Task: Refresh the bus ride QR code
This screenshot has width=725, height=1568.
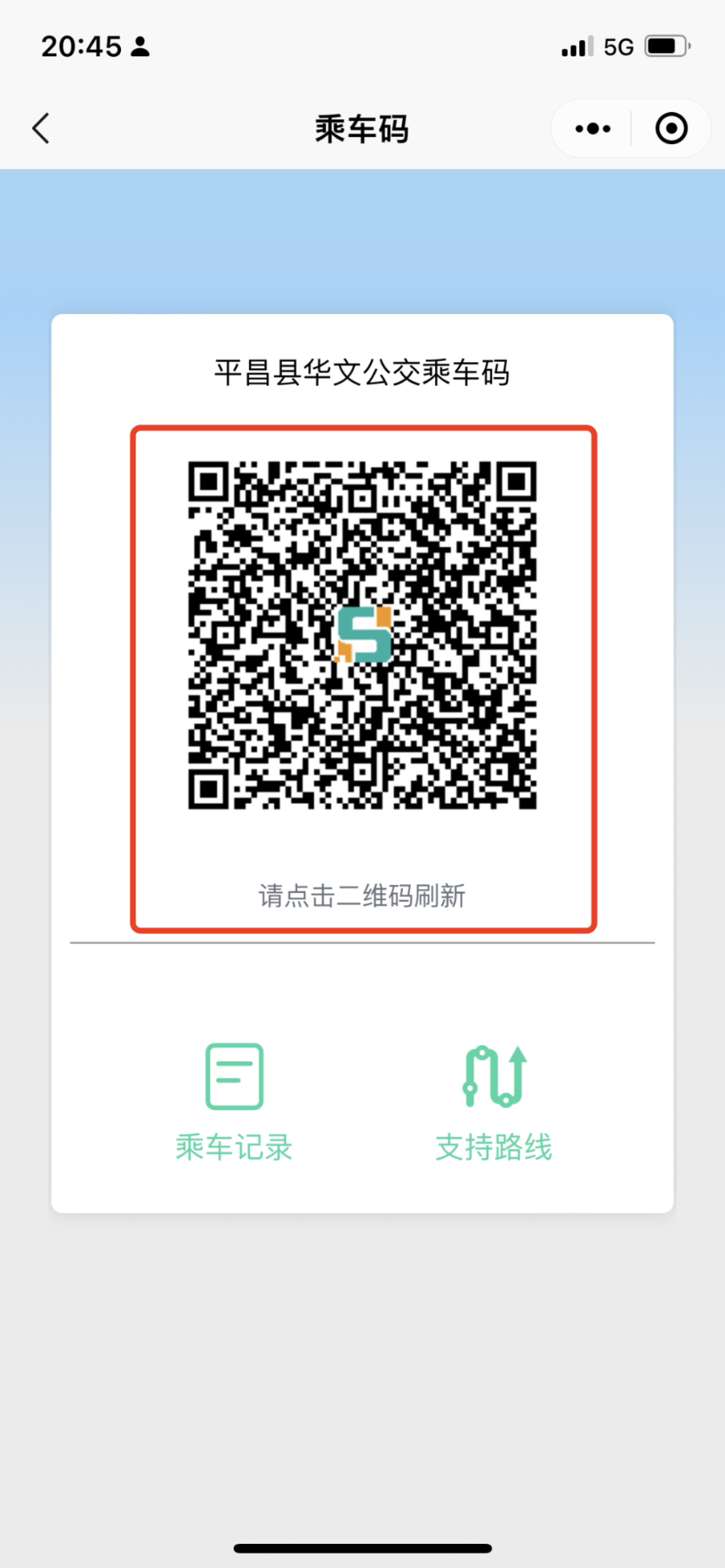Action: (362, 635)
